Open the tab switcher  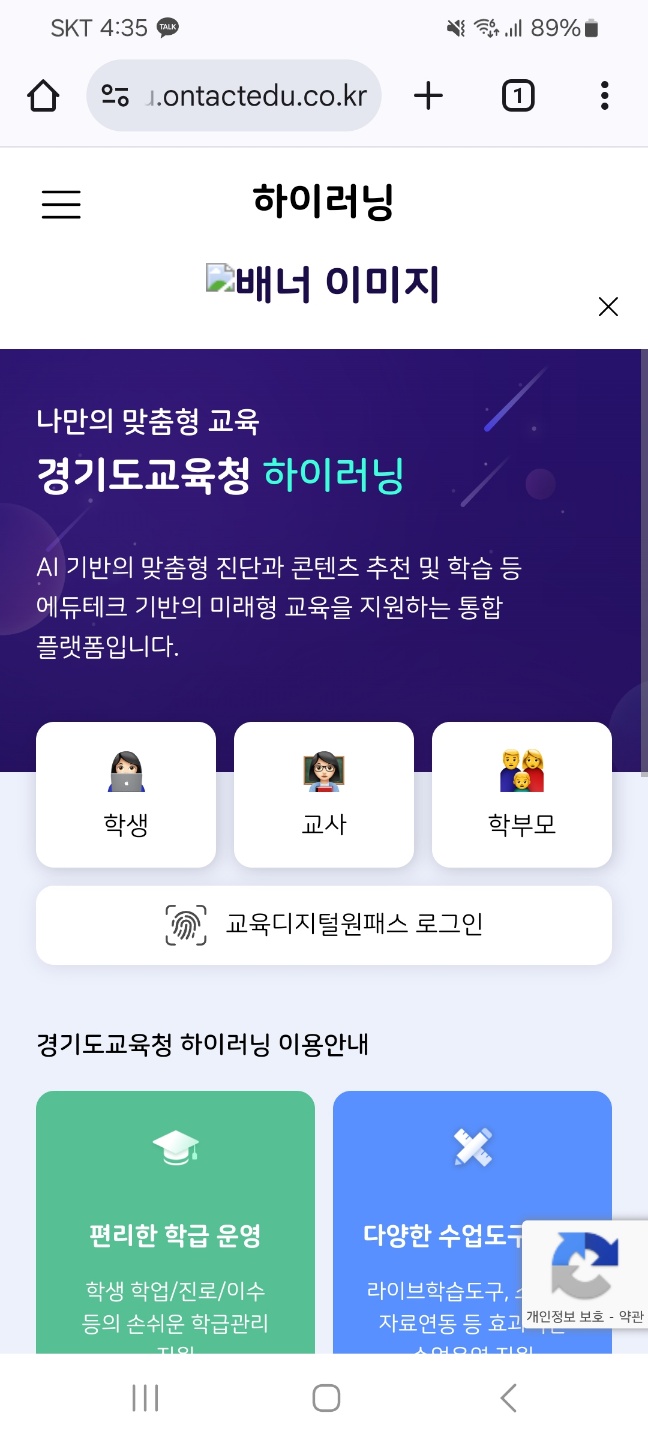coord(517,96)
